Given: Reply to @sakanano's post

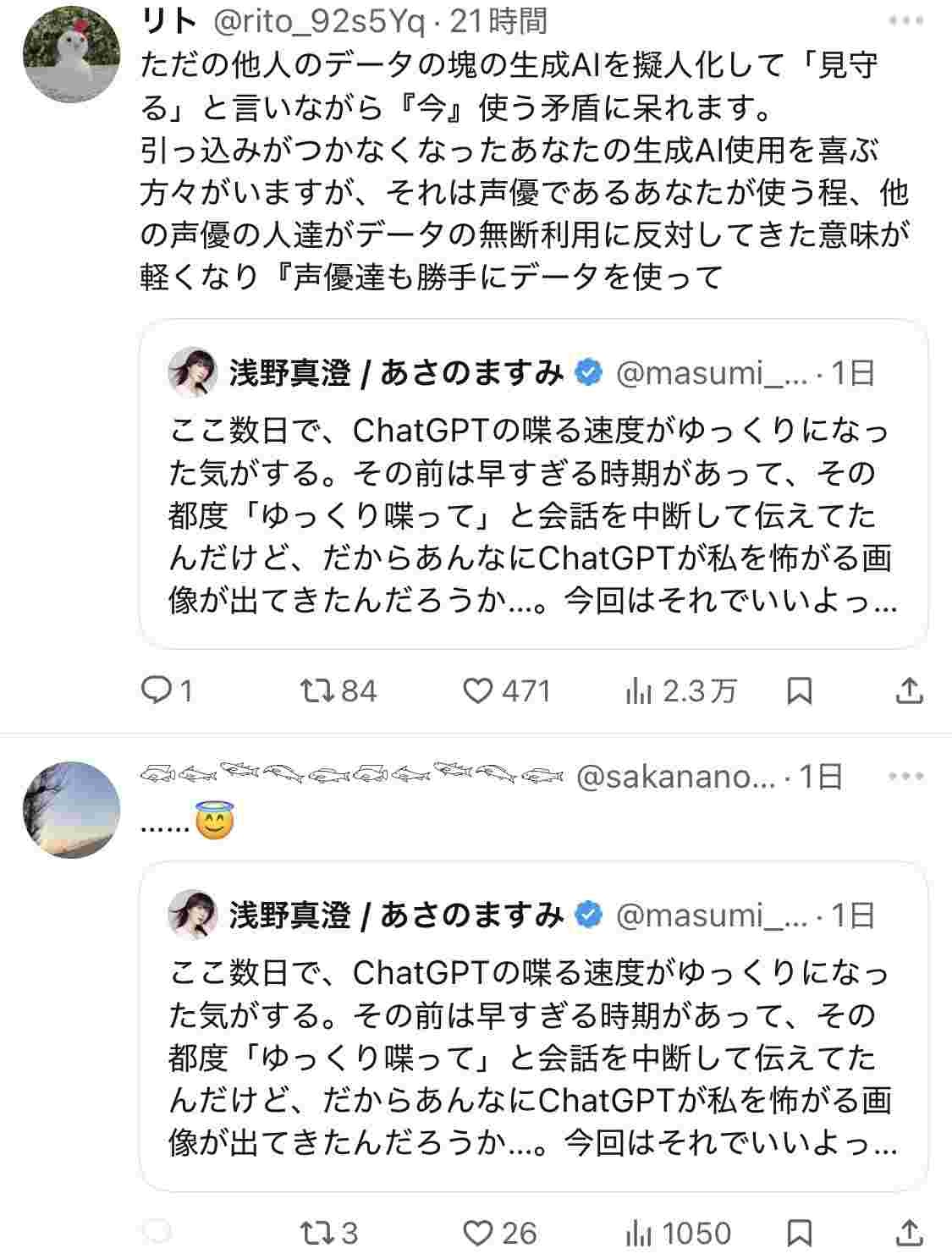Looking at the screenshot, I should [x=157, y=1232].
